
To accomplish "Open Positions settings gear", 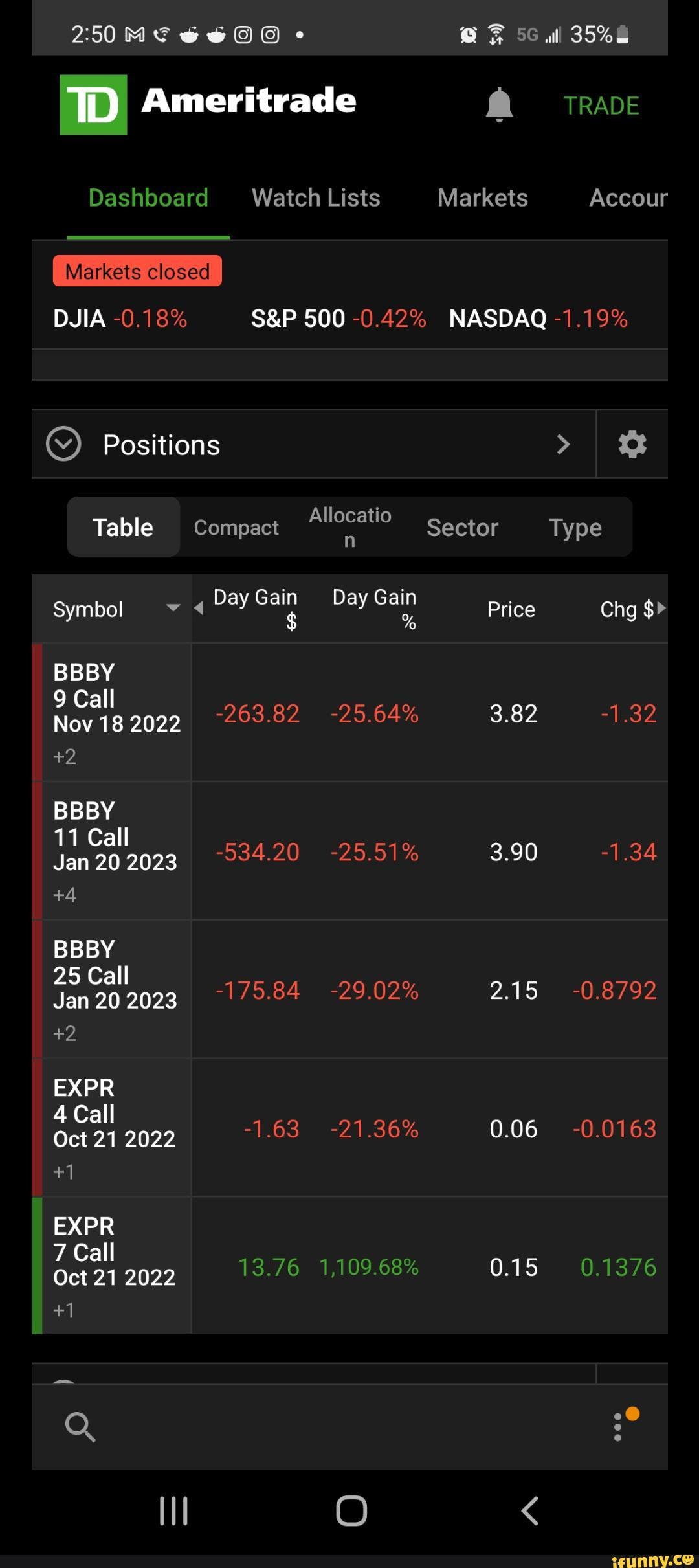I will pyautogui.click(x=631, y=444).
